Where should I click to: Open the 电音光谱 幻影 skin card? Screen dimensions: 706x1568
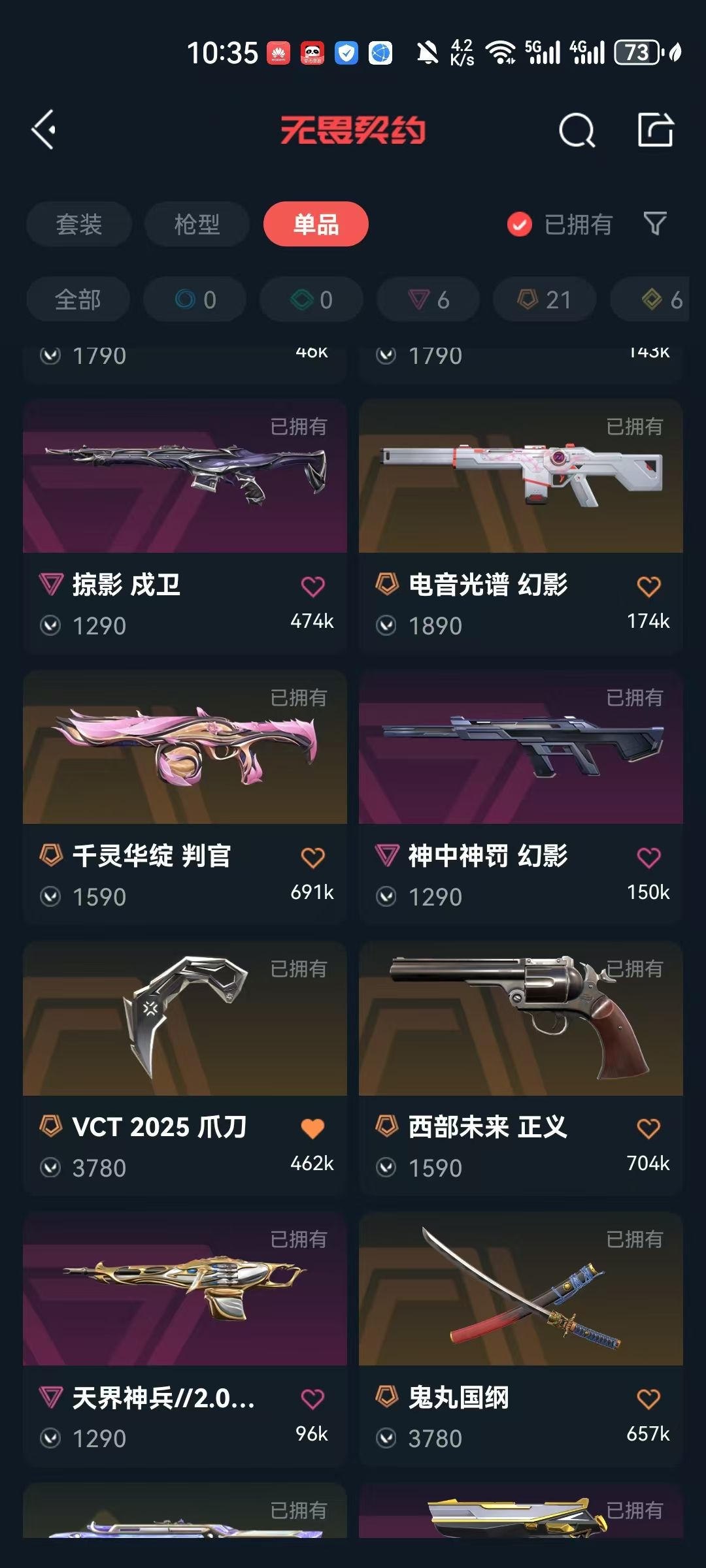click(x=521, y=527)
